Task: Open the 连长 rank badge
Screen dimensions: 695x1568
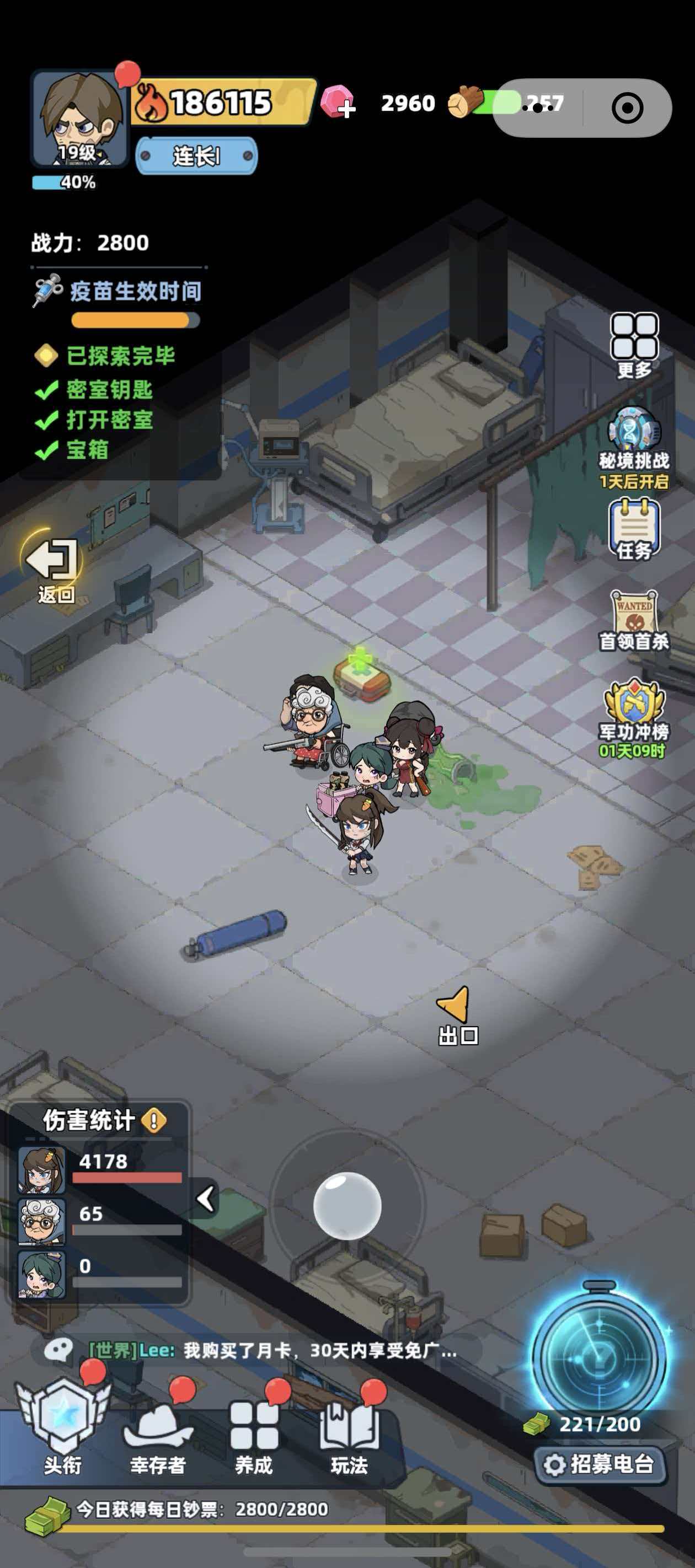Action: [x=196, y=156]
